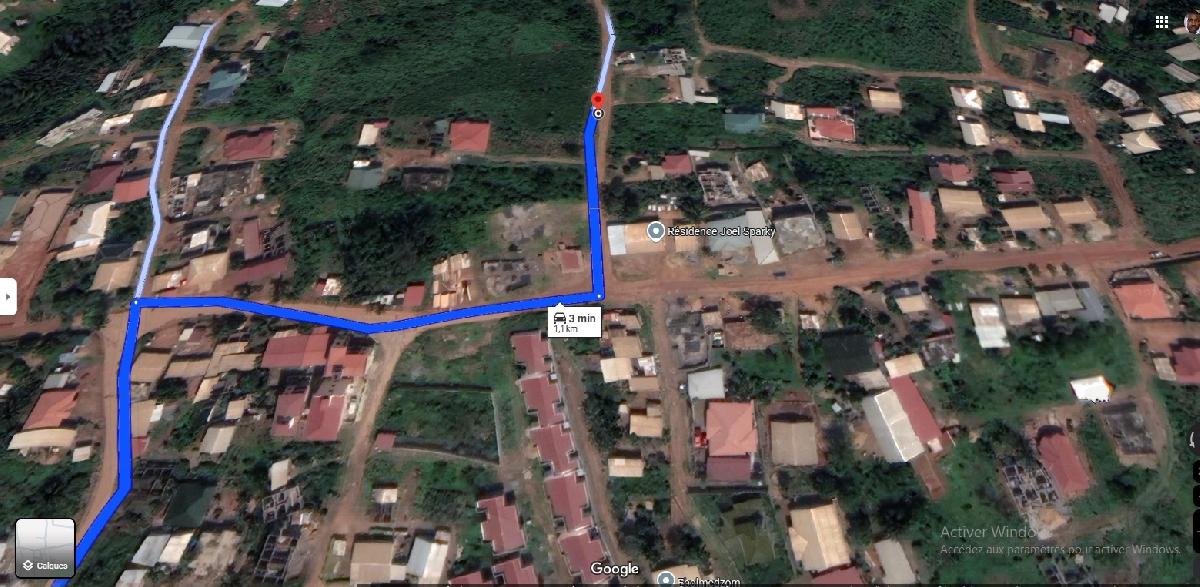Viewport: 1200px width, 587px height.
Task: Tap the red destination pin
Action: point(597,102)
